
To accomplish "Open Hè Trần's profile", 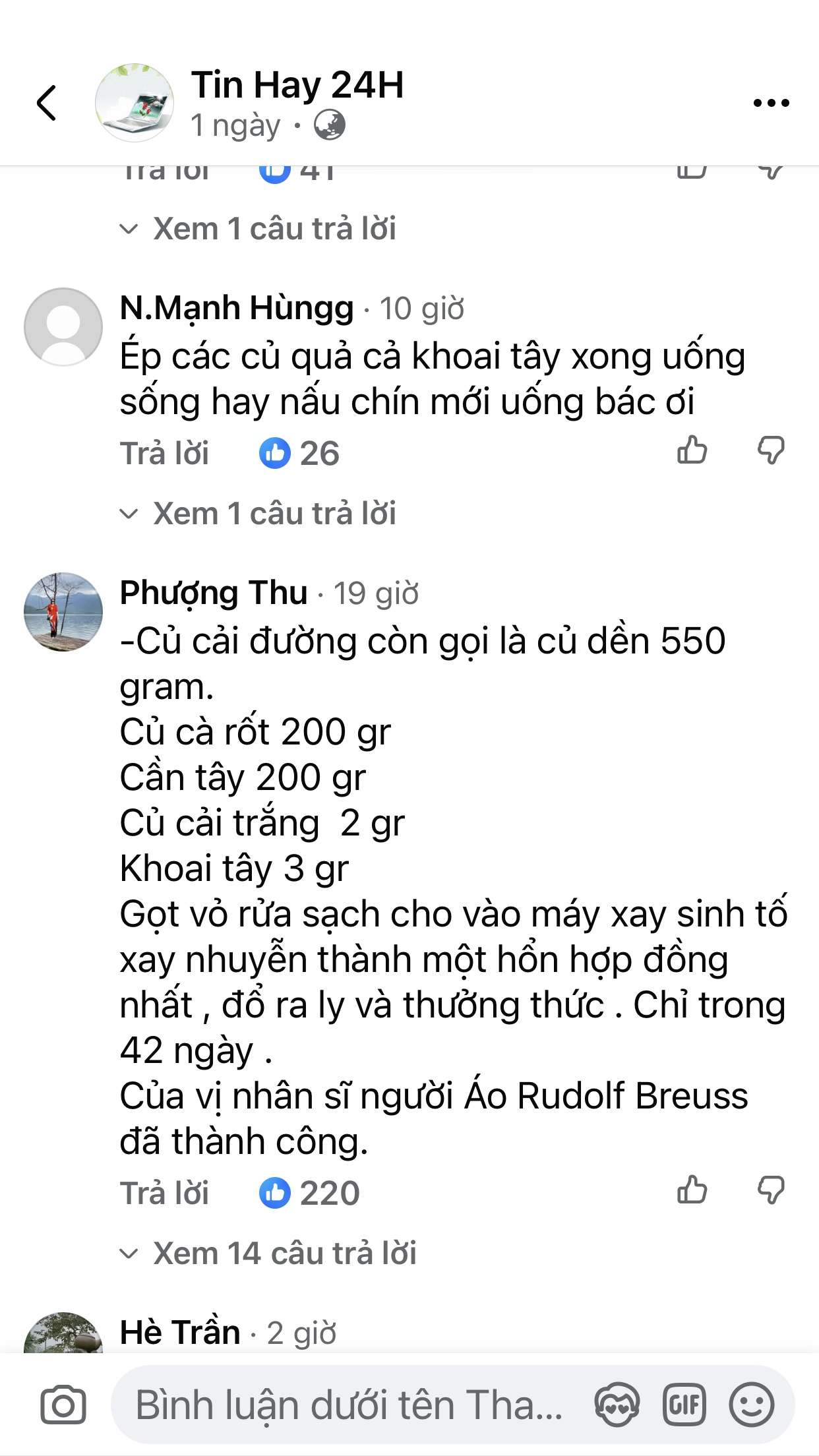I will click(180, 1332).
